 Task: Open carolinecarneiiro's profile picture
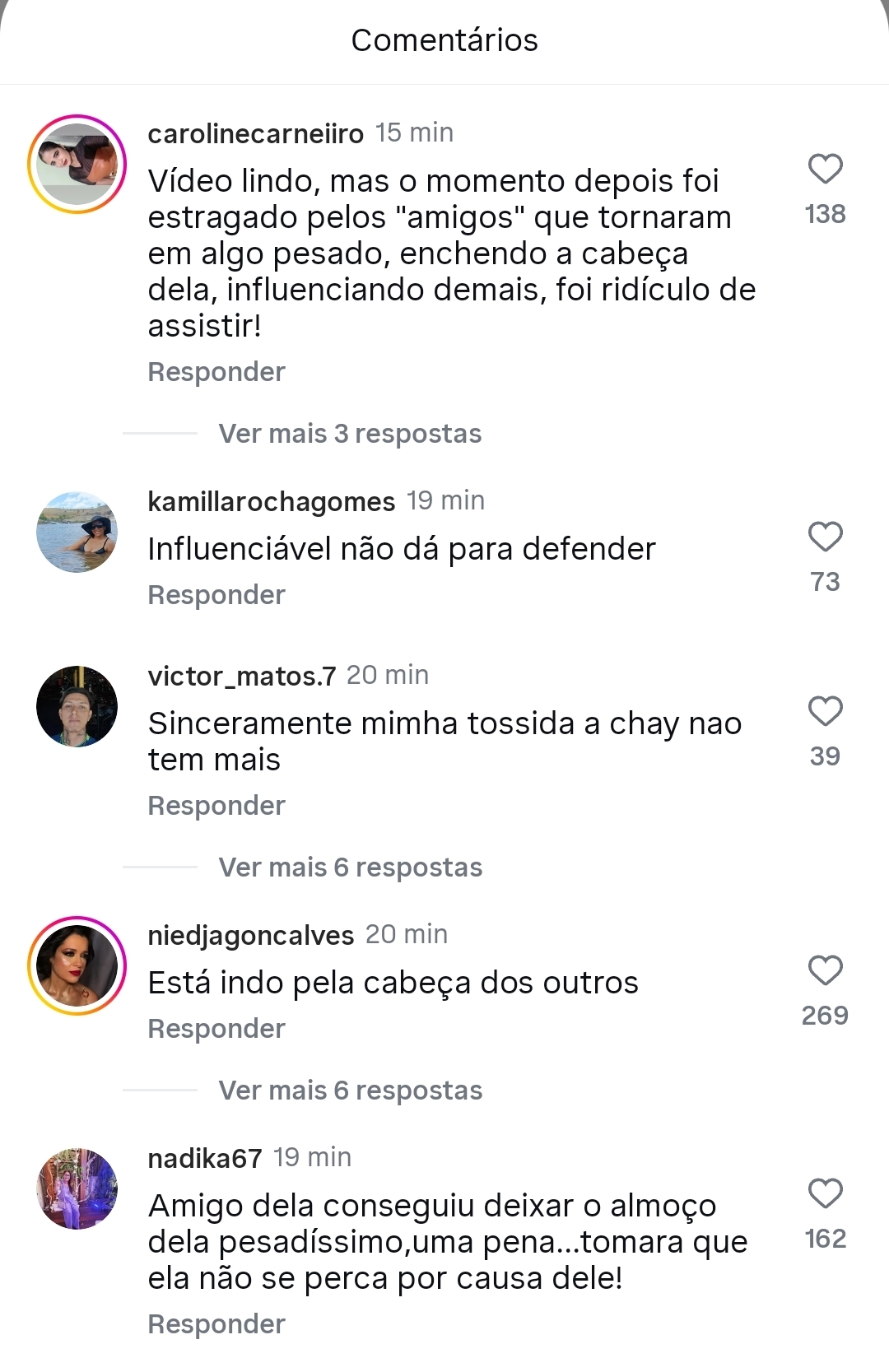pos(77,165)
